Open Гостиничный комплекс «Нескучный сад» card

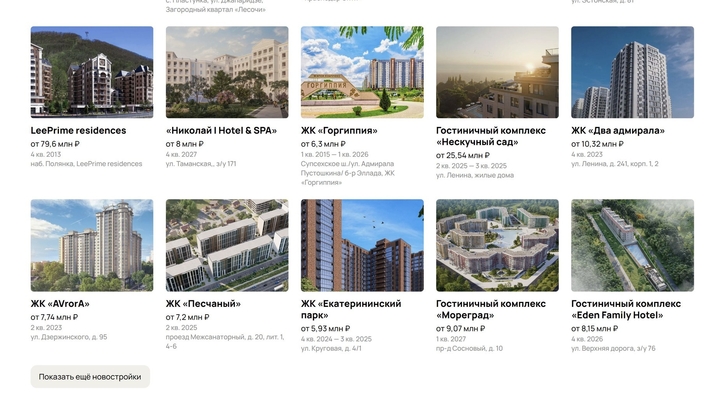(497, 73)
